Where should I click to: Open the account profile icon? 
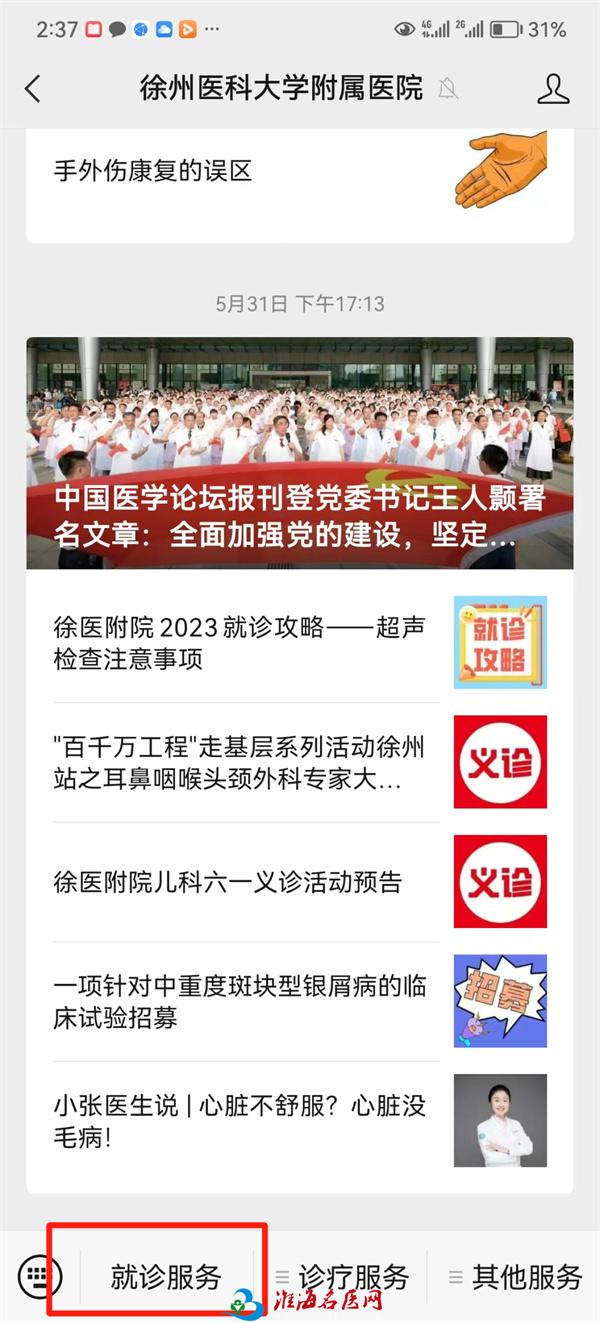coord(553,89)
